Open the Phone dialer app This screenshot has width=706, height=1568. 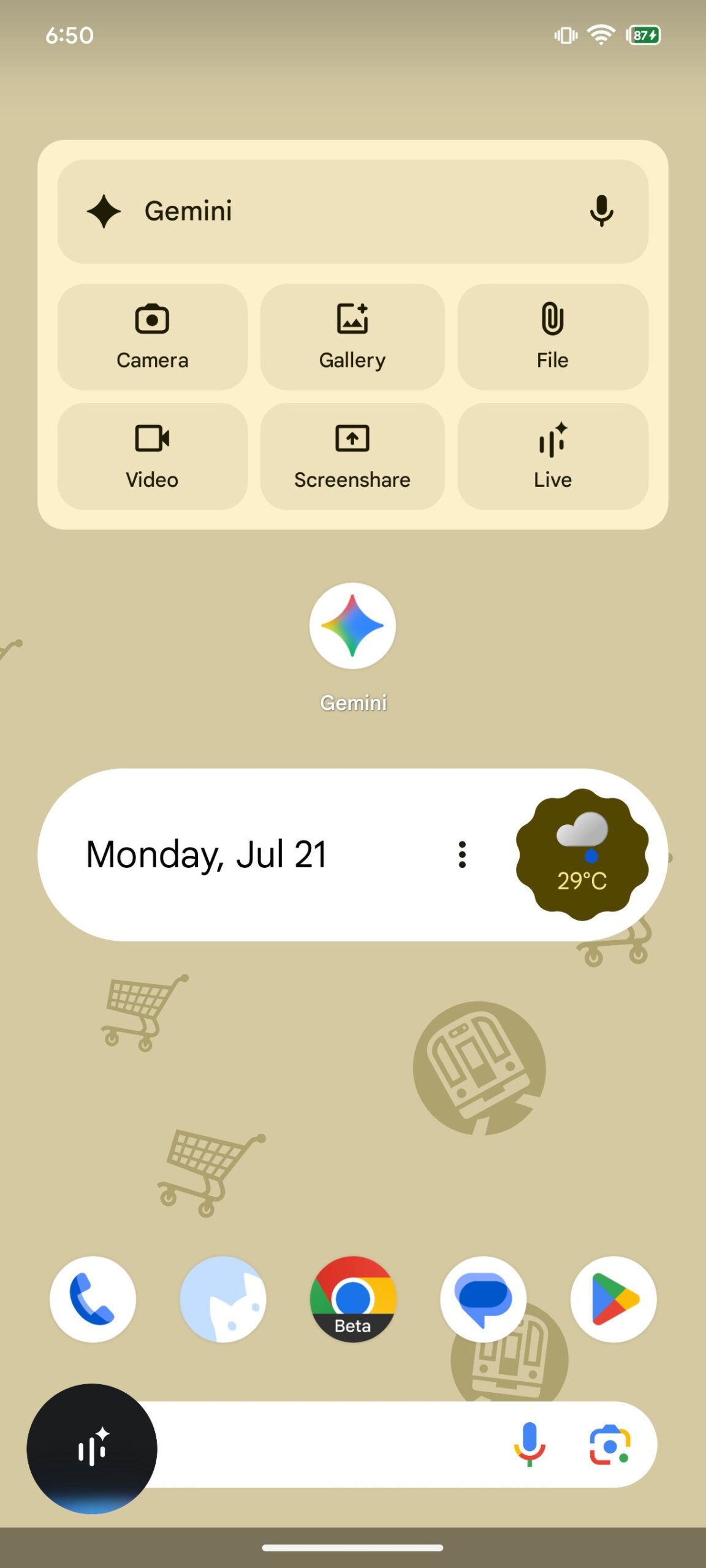pyautogui.click(x=93, y=1299)
